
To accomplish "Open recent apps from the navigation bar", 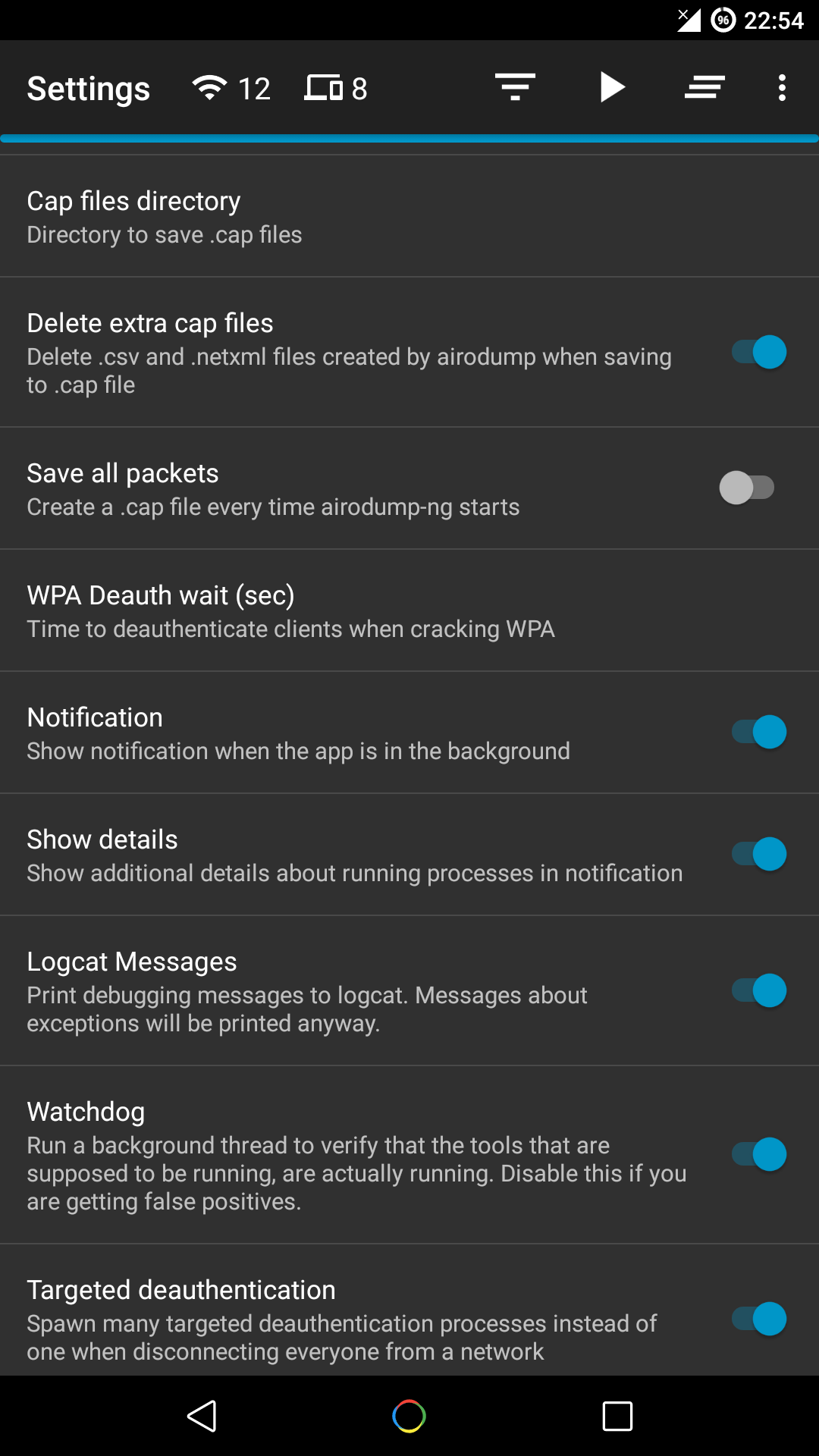I will pyautogui.click(x=617, y=1416).
